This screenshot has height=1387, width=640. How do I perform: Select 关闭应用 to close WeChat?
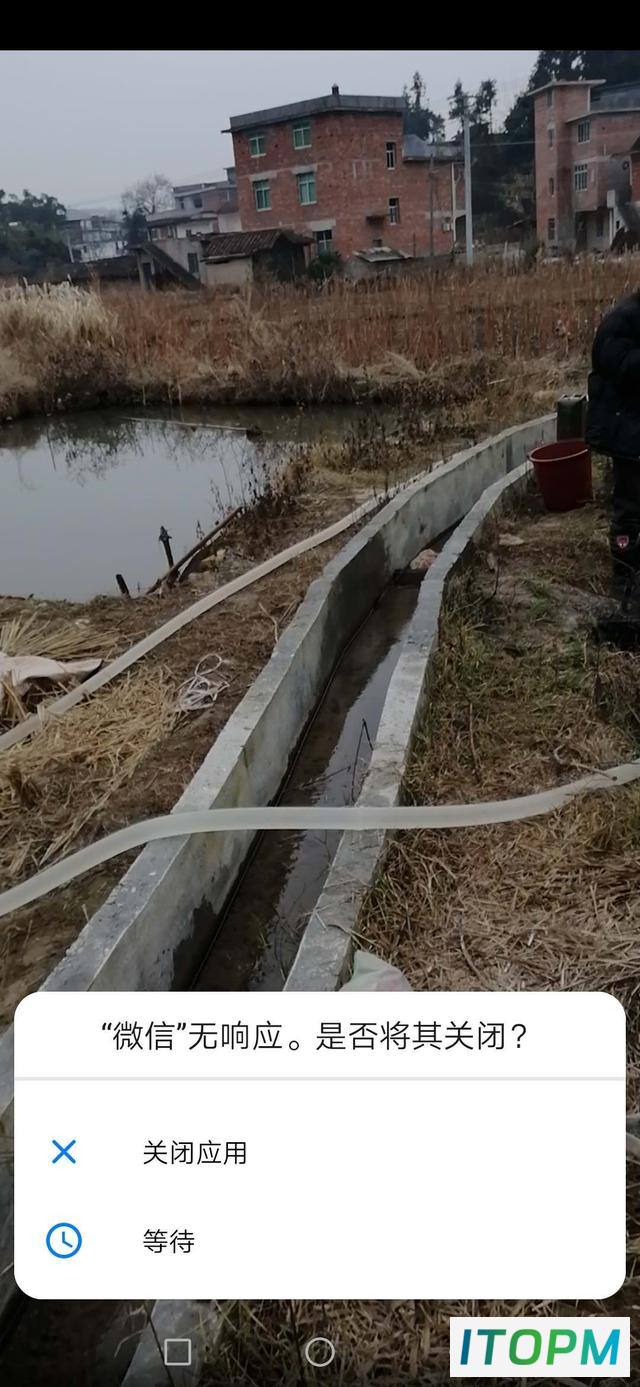pyautogui.click(x=320, y=1152)
